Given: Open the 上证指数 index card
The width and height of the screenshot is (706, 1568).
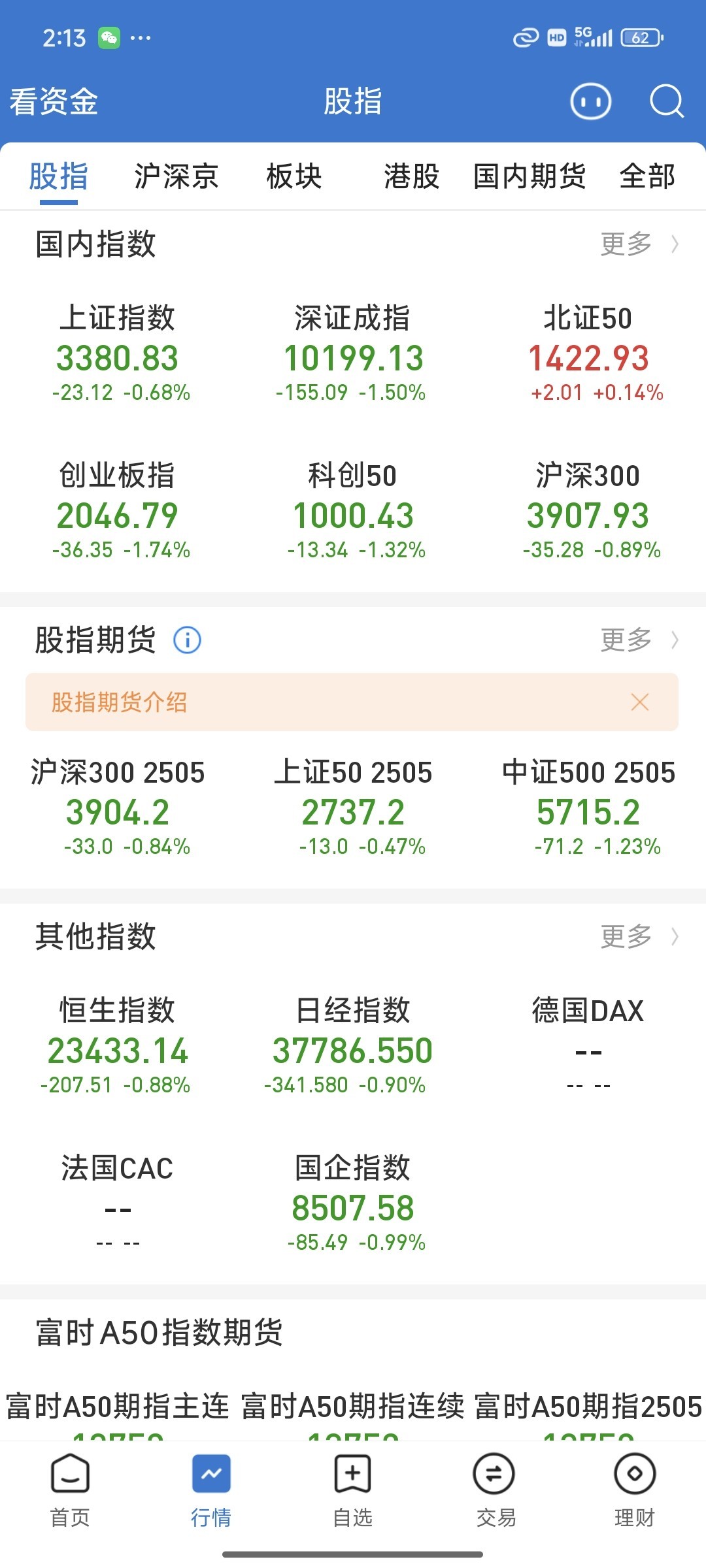Looking at the screenshot, I should click(118, 353).
